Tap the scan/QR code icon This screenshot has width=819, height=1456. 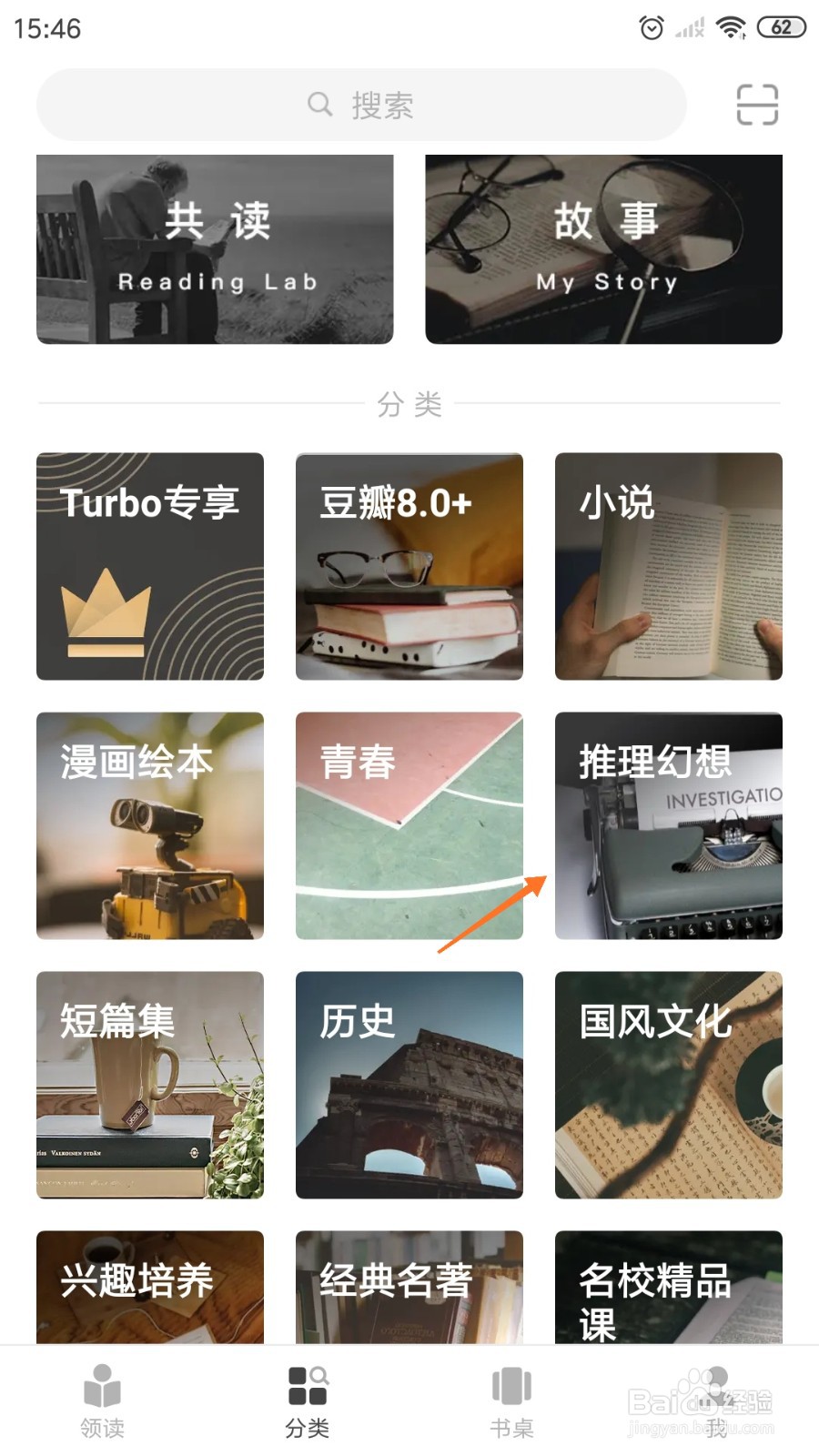point(757,104)
